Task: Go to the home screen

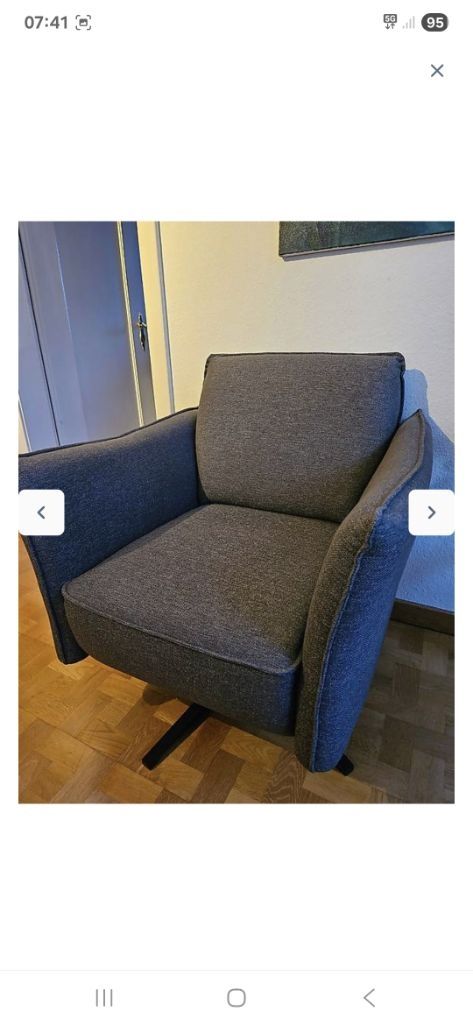Action: click(236, 998)
